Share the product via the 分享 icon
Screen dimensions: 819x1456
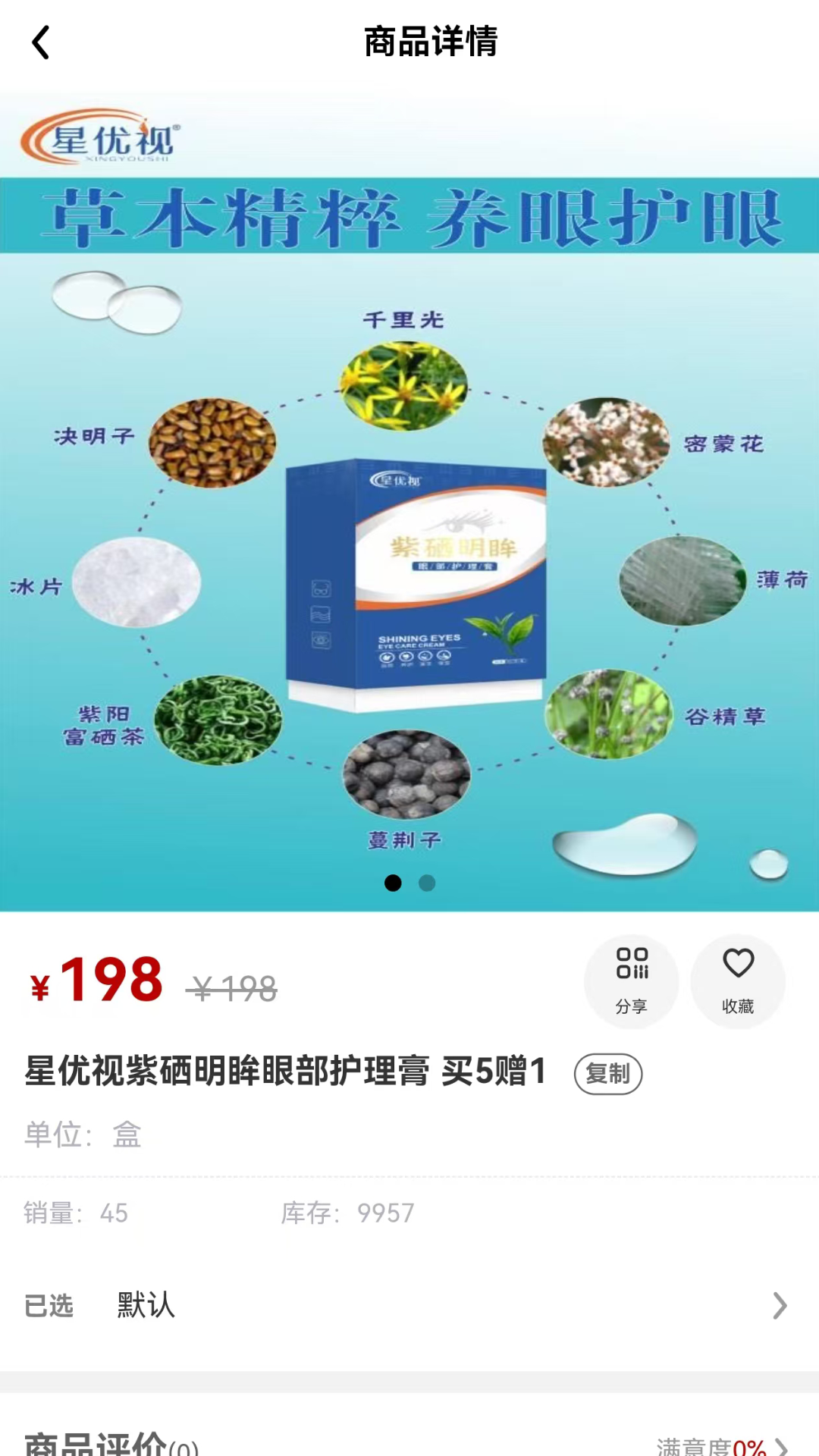[x=632, y=982]
